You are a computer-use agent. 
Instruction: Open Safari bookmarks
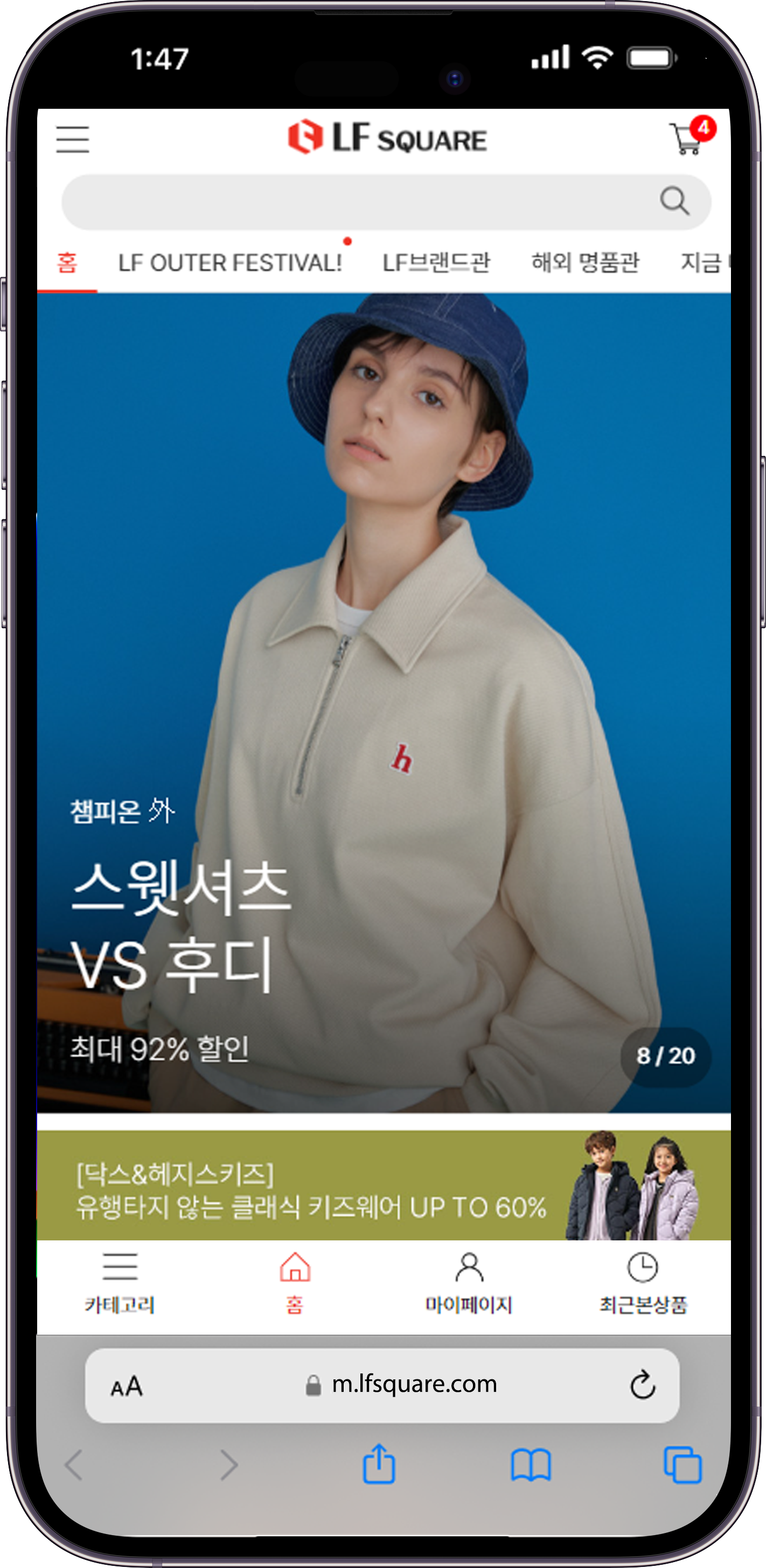tap(531, 1465)
